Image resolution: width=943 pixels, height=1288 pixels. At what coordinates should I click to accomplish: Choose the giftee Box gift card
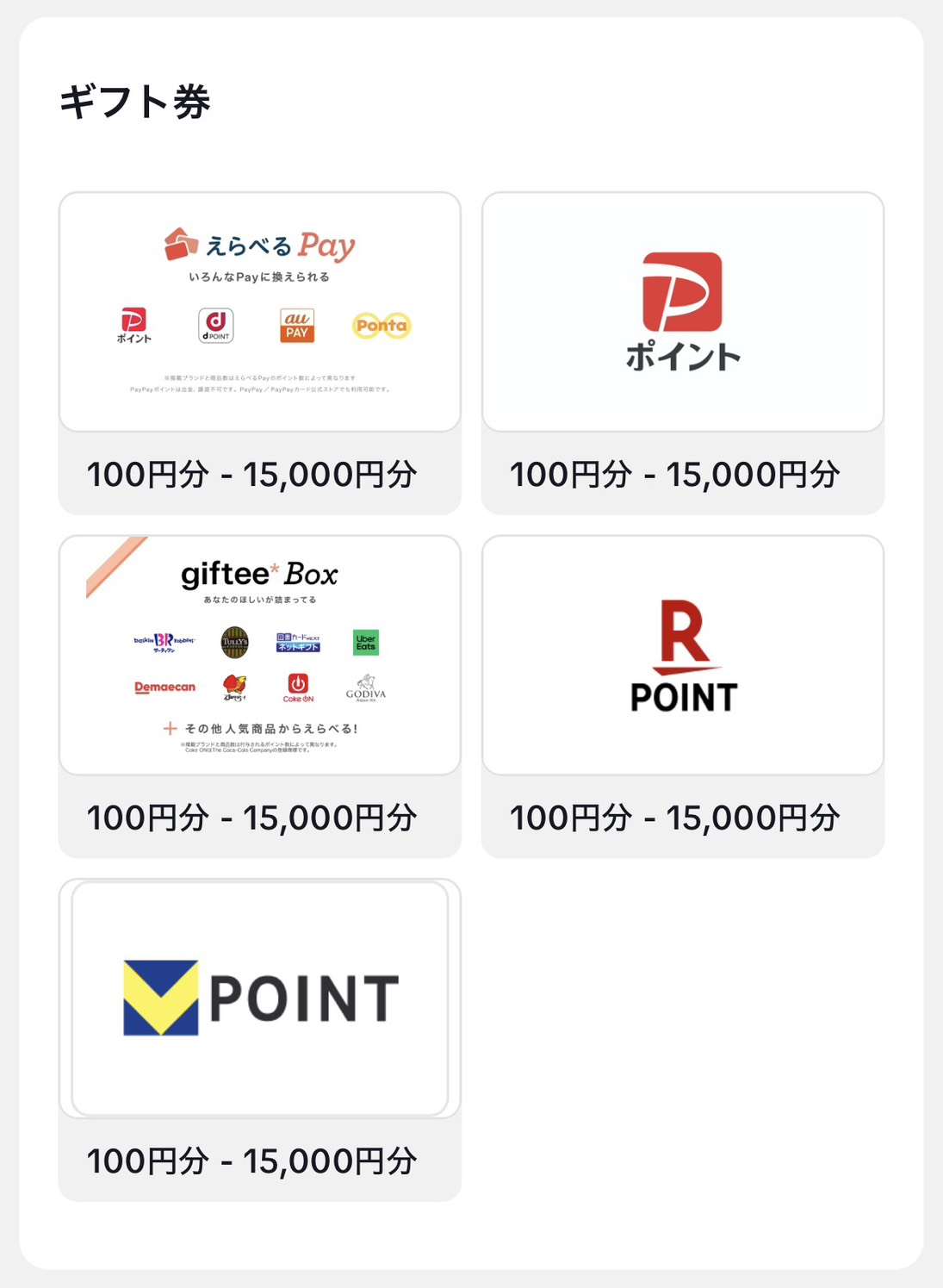(259, 656)
